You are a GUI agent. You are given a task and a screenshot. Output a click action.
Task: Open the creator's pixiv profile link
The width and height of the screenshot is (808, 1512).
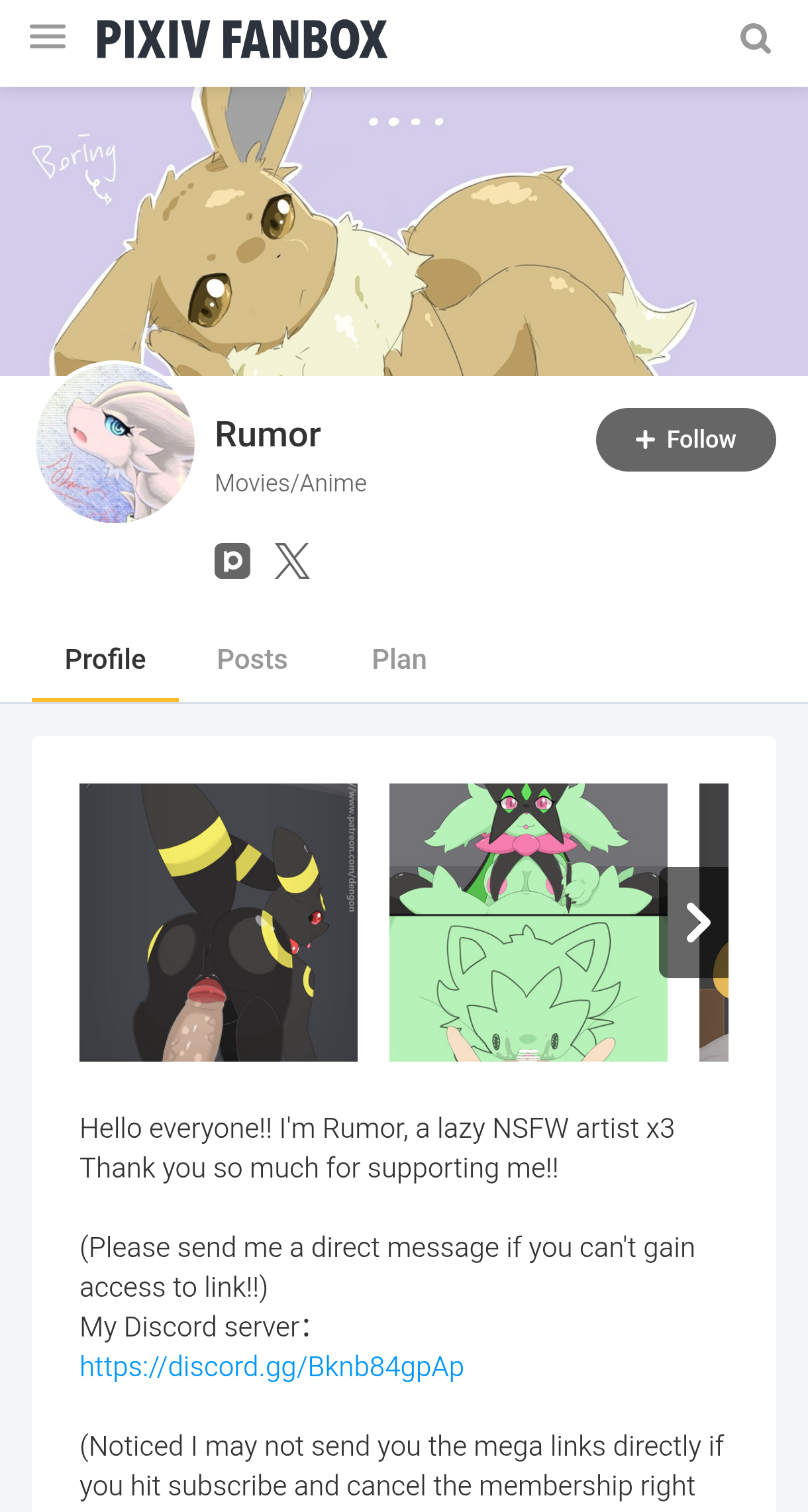point(232,561)
